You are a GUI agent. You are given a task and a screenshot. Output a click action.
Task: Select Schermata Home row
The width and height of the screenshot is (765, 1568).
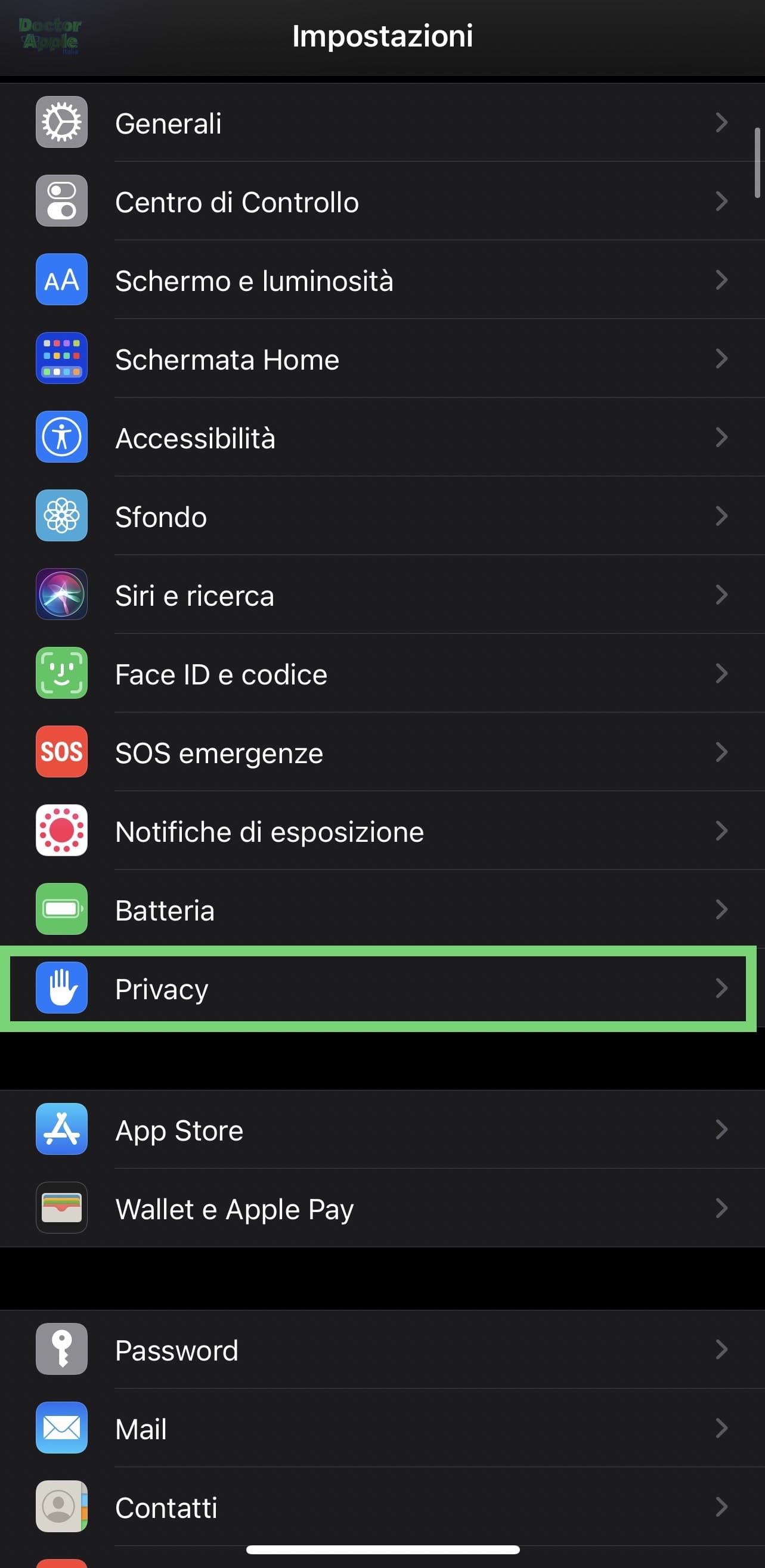coord(382,359)
